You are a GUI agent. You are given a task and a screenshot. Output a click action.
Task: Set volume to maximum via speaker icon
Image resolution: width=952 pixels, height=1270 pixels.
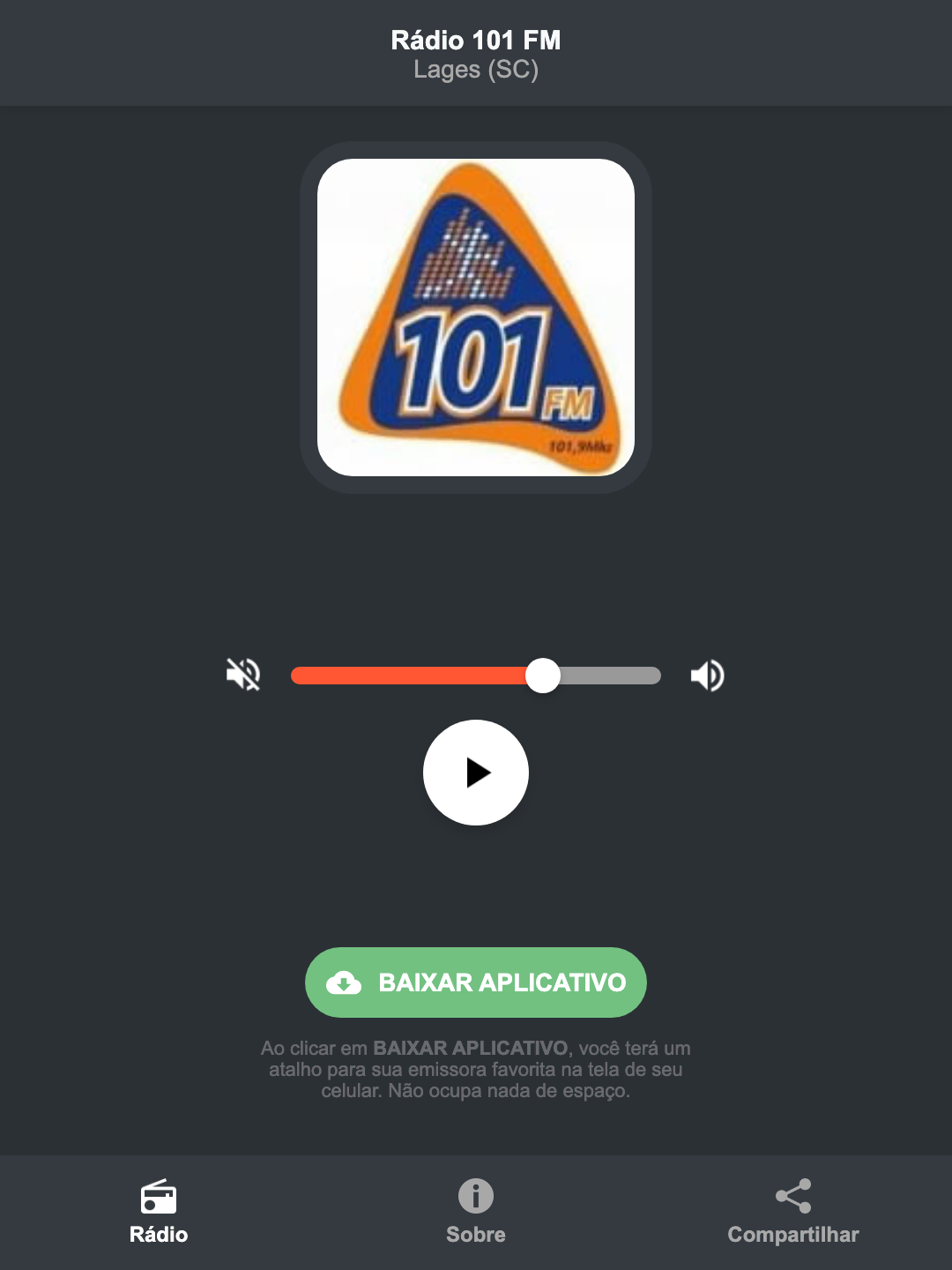pyautogui.click(x=707, y=675)
